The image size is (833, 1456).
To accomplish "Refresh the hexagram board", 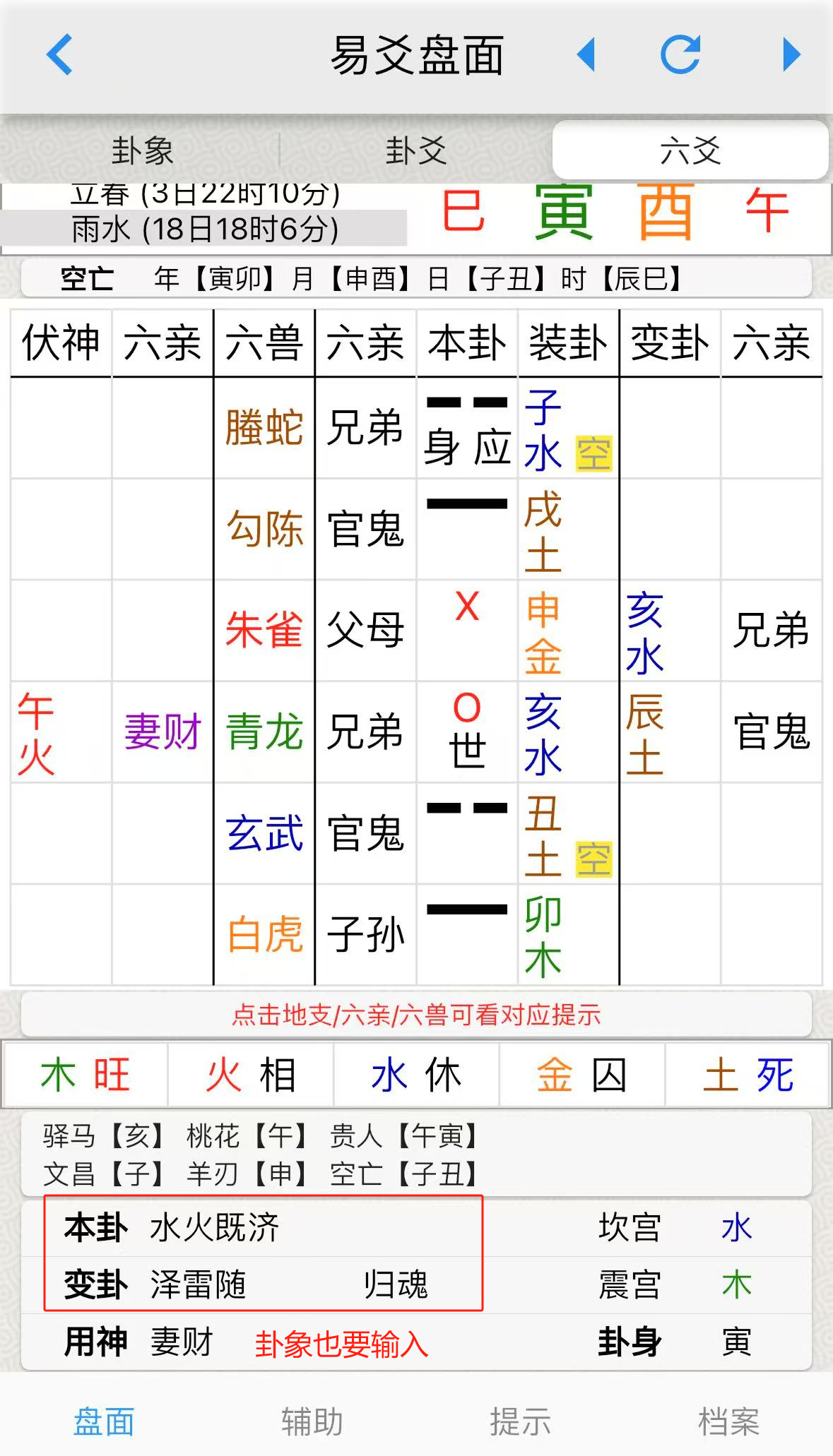I will [680, 54].
